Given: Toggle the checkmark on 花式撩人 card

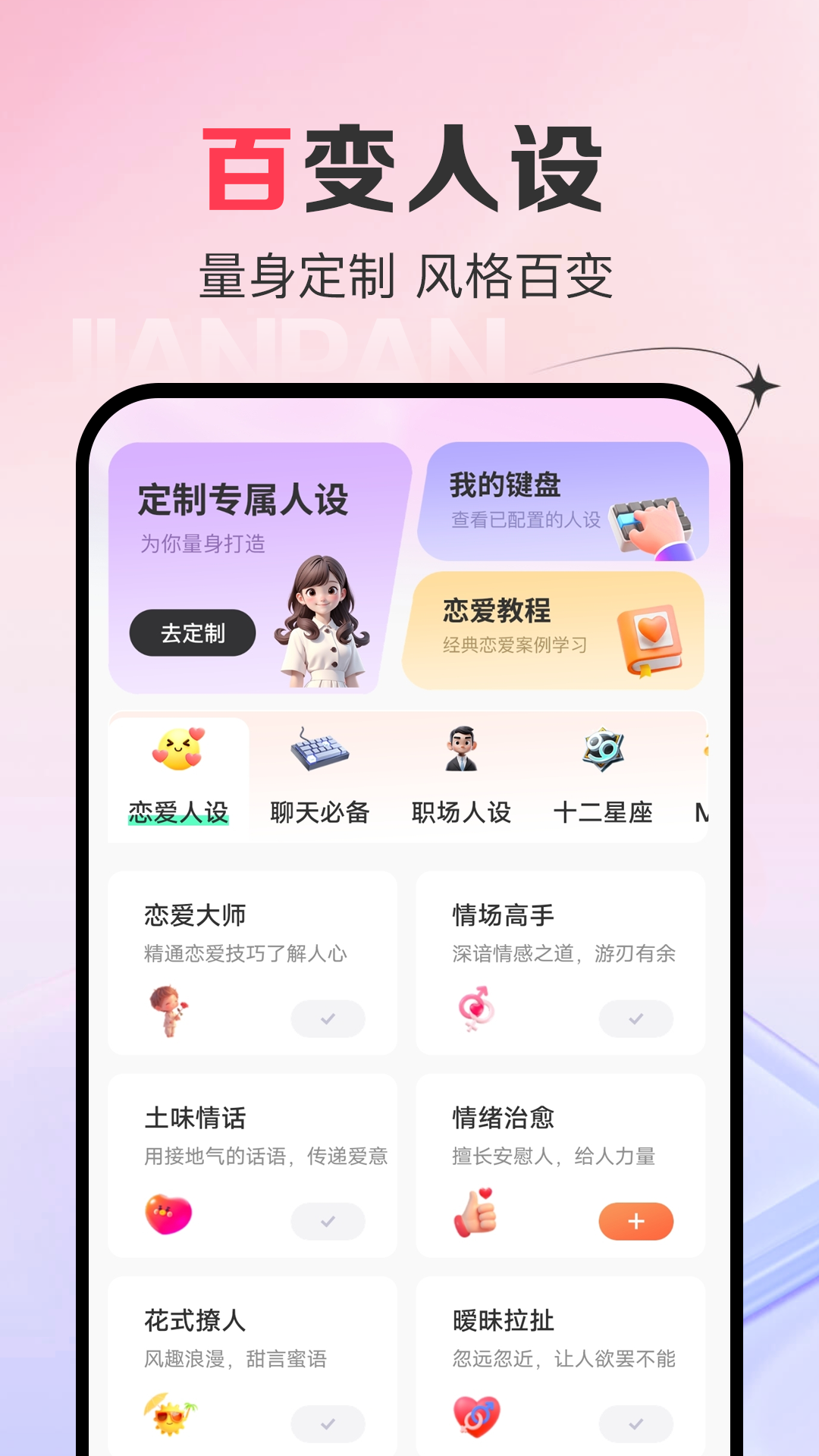Looking at the screenshot, I should [328, 1422].
